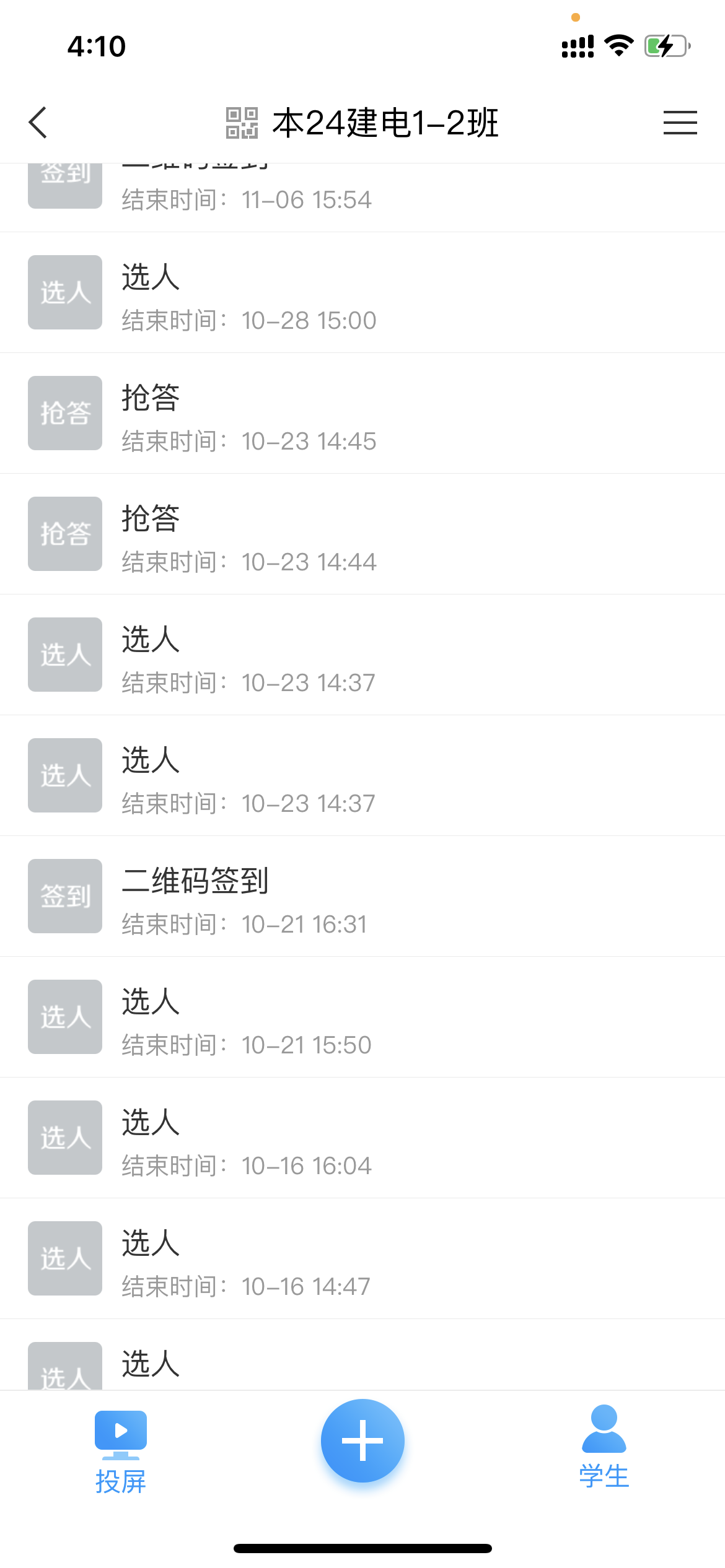Image resolution: width=725 pixels, height=1568 pixels.
Task: Switch to the 学生 tab
Action: [604, 1446]
